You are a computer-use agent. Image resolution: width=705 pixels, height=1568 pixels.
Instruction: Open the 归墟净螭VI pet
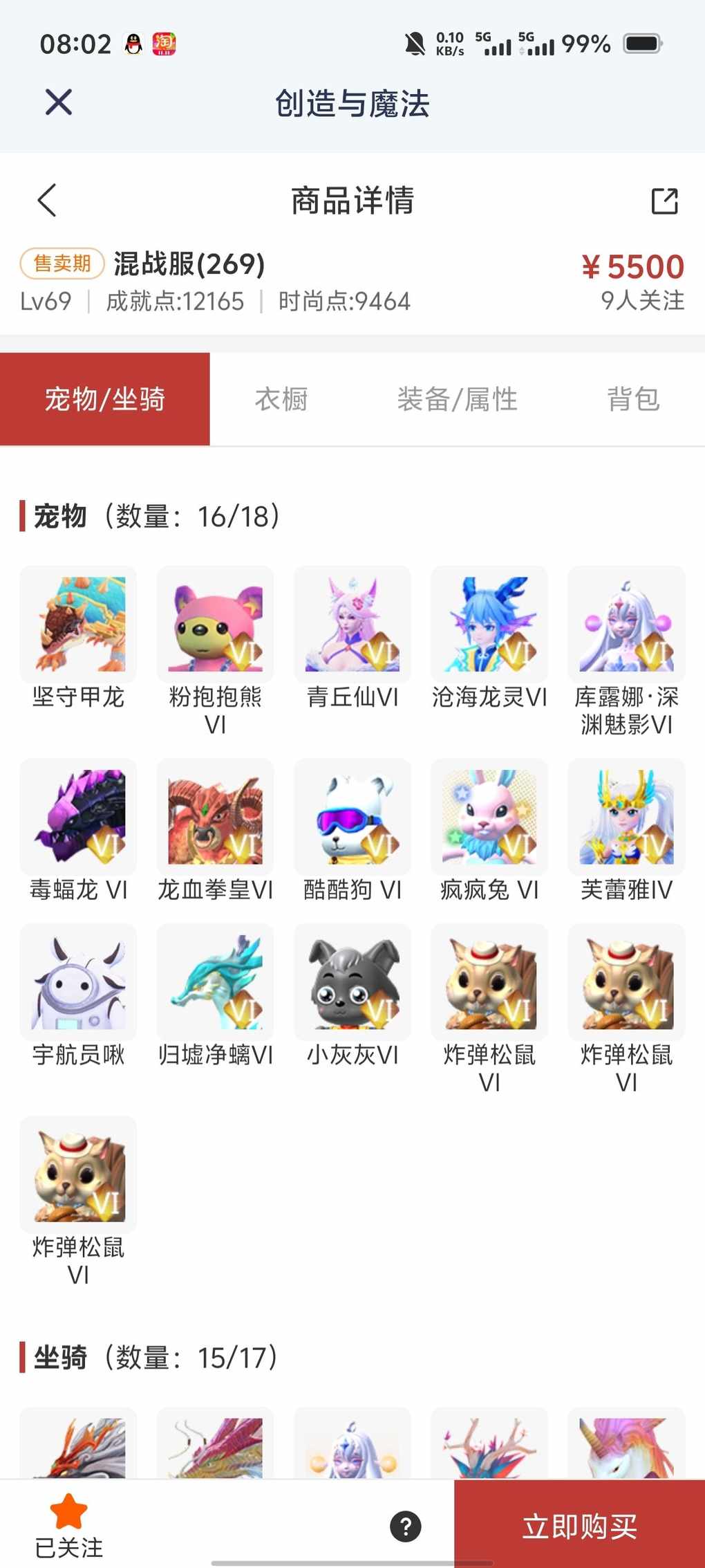[215, 982]
